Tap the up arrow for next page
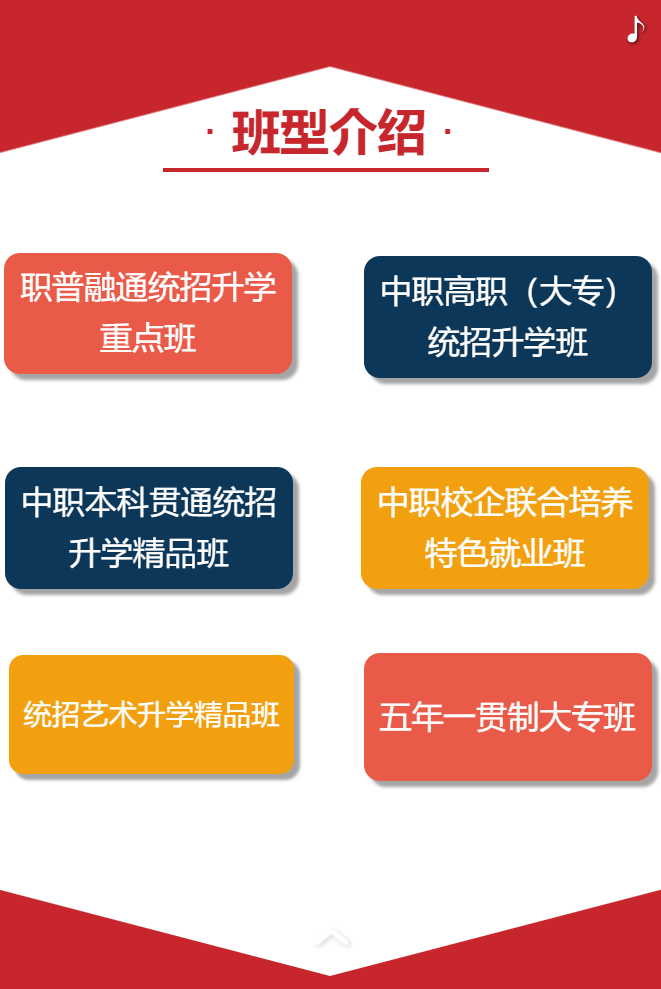This screenshot has width=661, height=989. pyautogui.click(x=333, y=939)
